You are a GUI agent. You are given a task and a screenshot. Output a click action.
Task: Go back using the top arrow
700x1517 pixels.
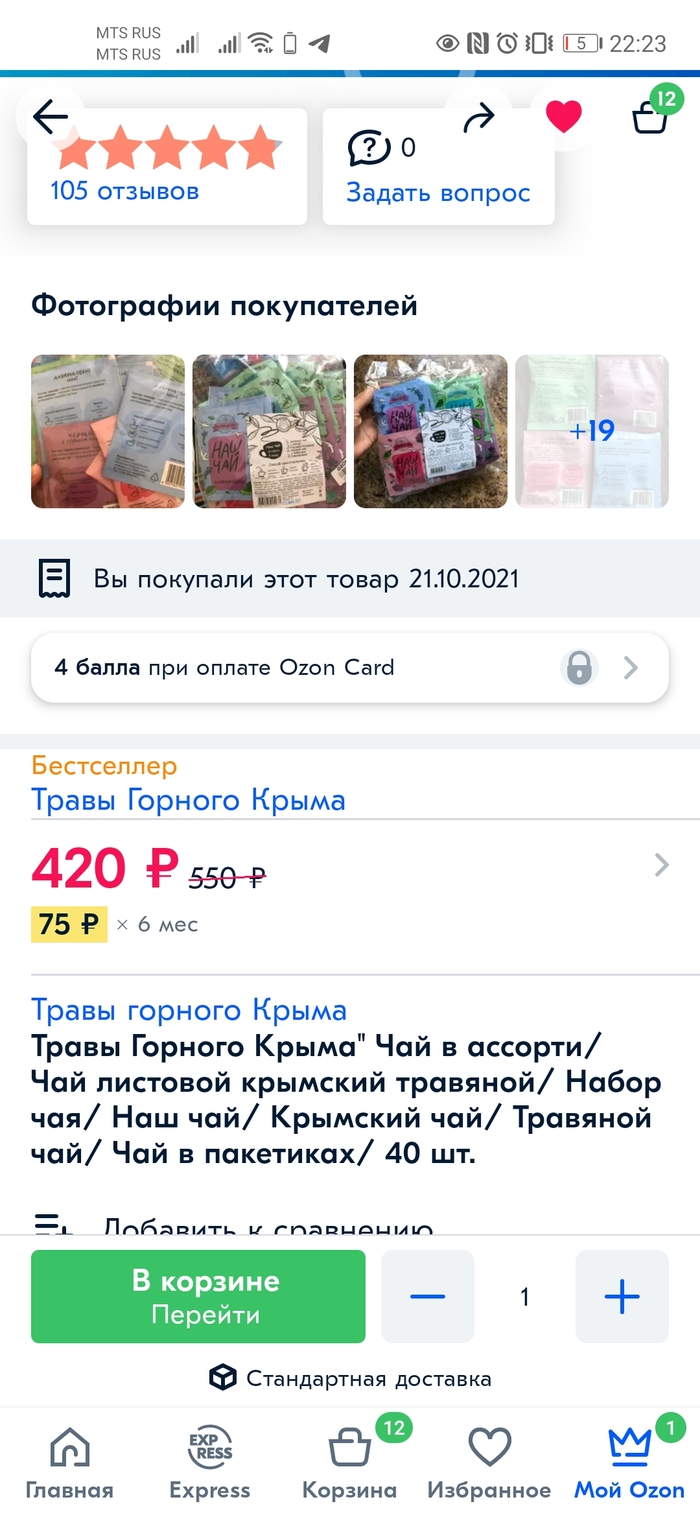[50, 118]
